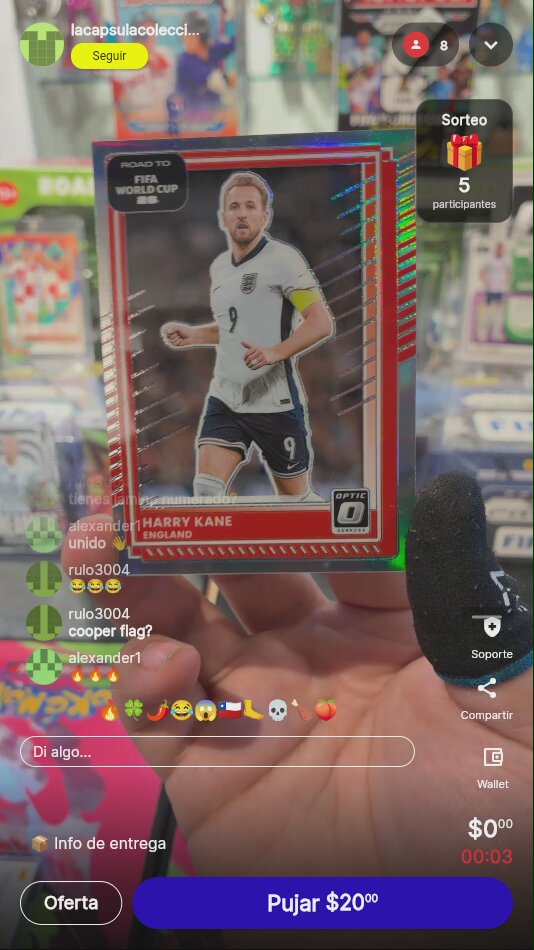Type in the 'Di algo...' chat field
Screen dimensions: 534x950
coord(218,751)
